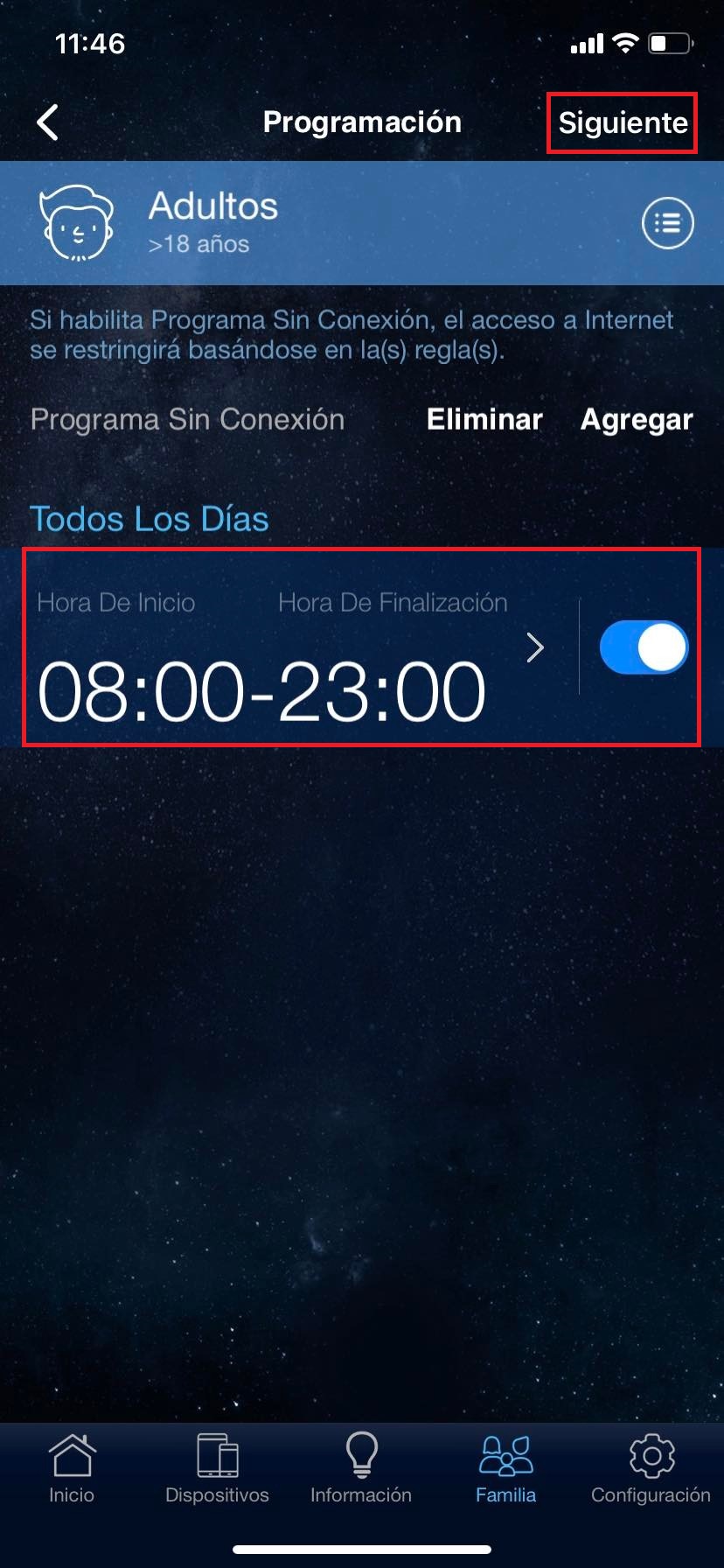Switch to the Dispositivos tab
724x1568 pixels.
point(217,1468)
